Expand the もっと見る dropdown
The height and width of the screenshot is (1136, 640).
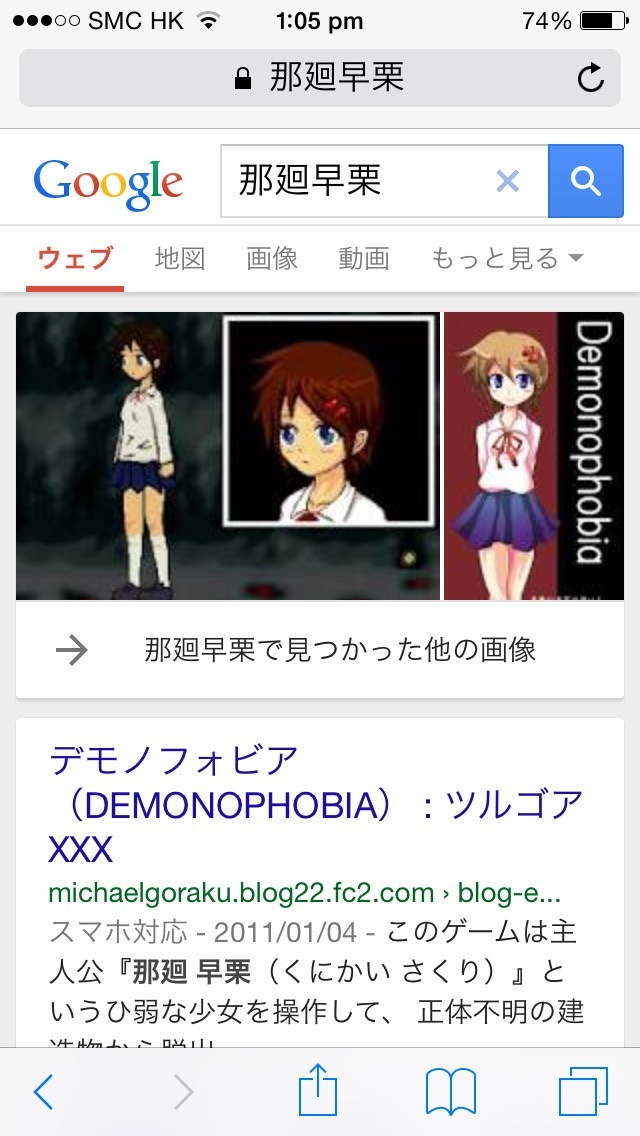click(506, 259)
